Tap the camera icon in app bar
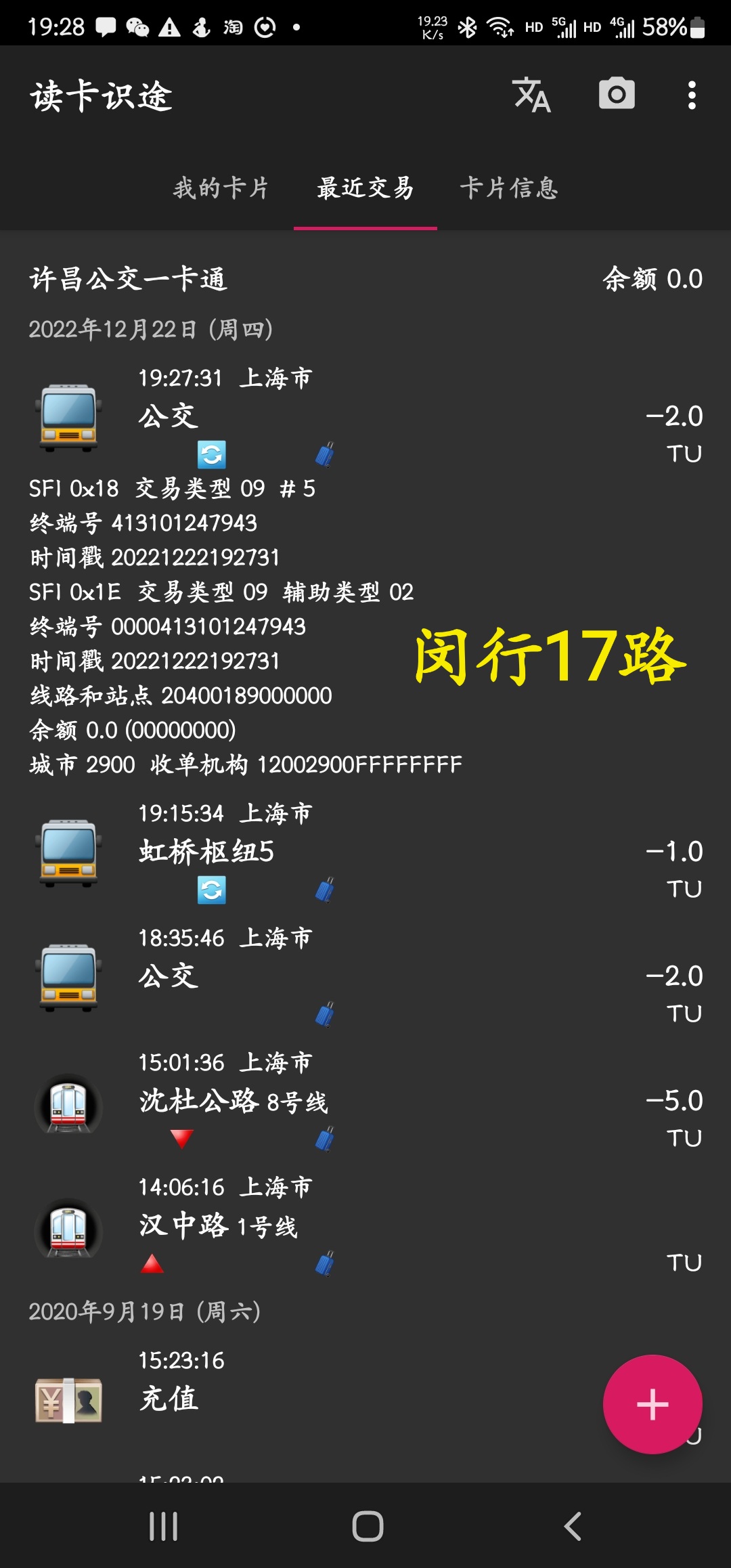The height and width of the screenshot is (1568, 731). [617, 95]
